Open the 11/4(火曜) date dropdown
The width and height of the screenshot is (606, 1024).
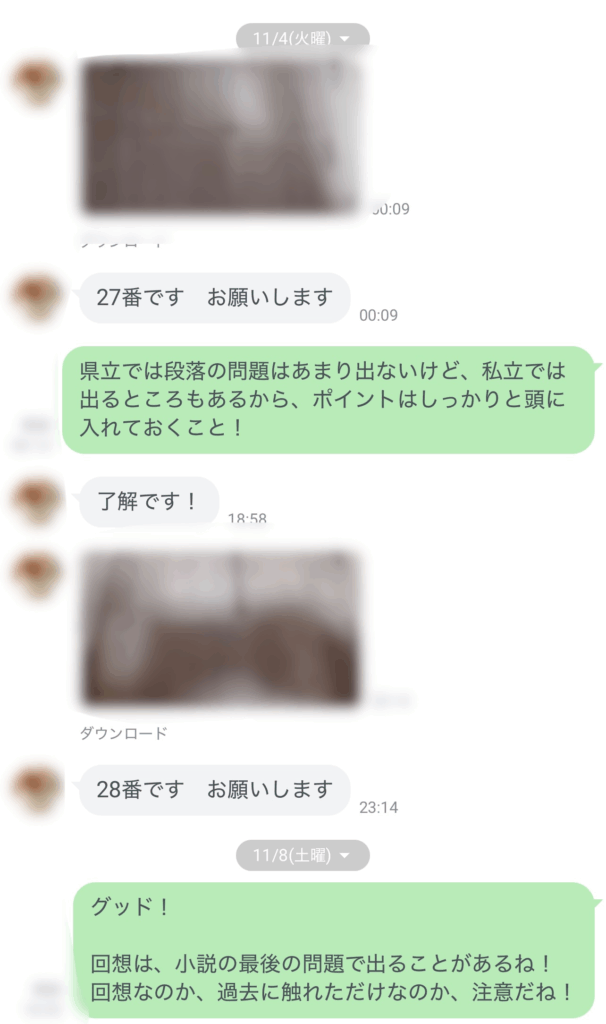pyautogui.click(x=302, y=38)
